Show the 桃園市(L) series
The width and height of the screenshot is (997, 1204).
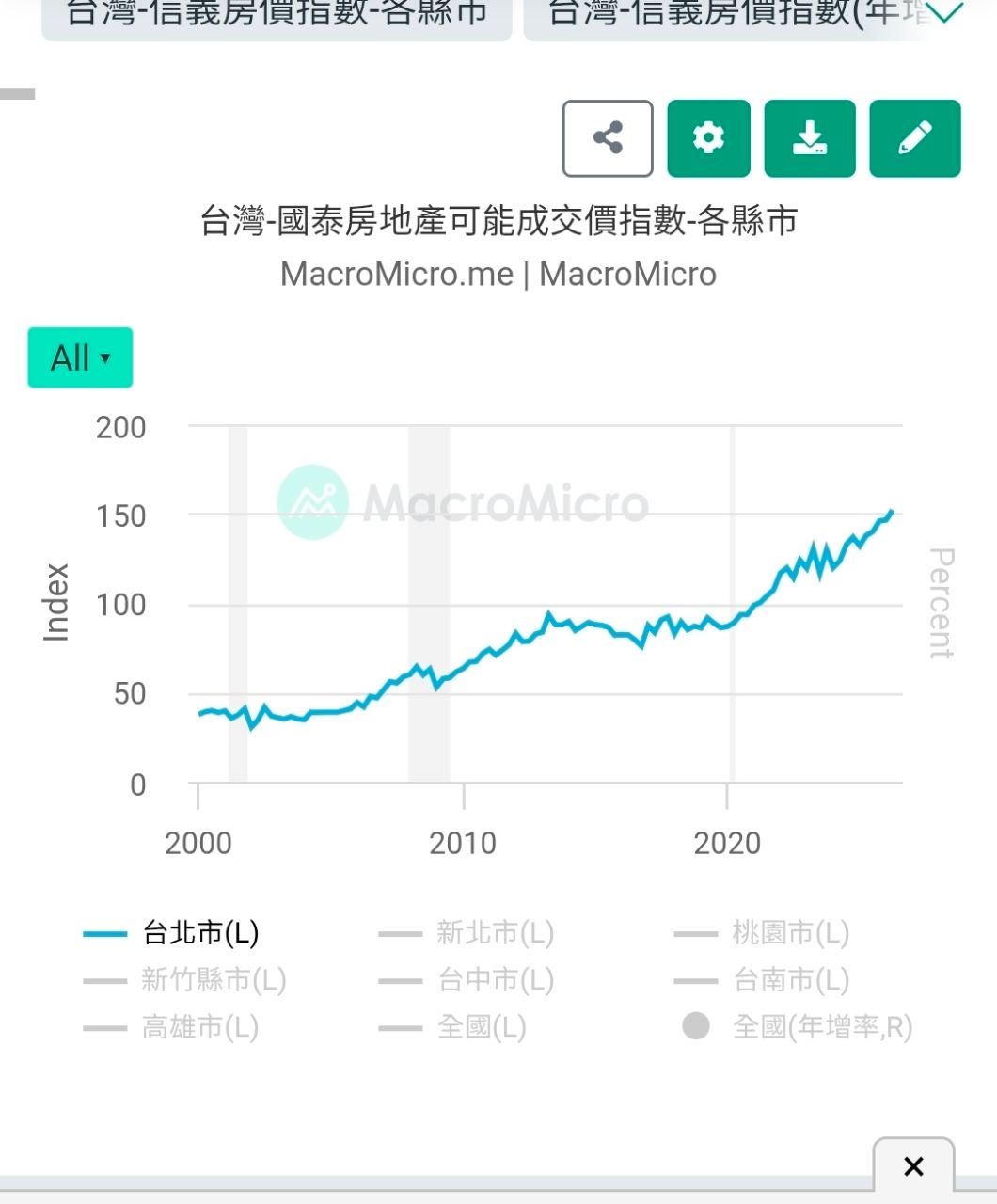pyautogui.click(x=762, y=933)
